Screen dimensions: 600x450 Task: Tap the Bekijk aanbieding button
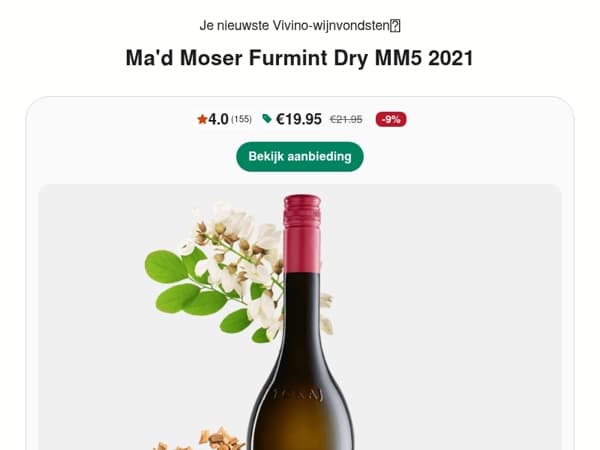pyautogui.click(x=300, y=157)
